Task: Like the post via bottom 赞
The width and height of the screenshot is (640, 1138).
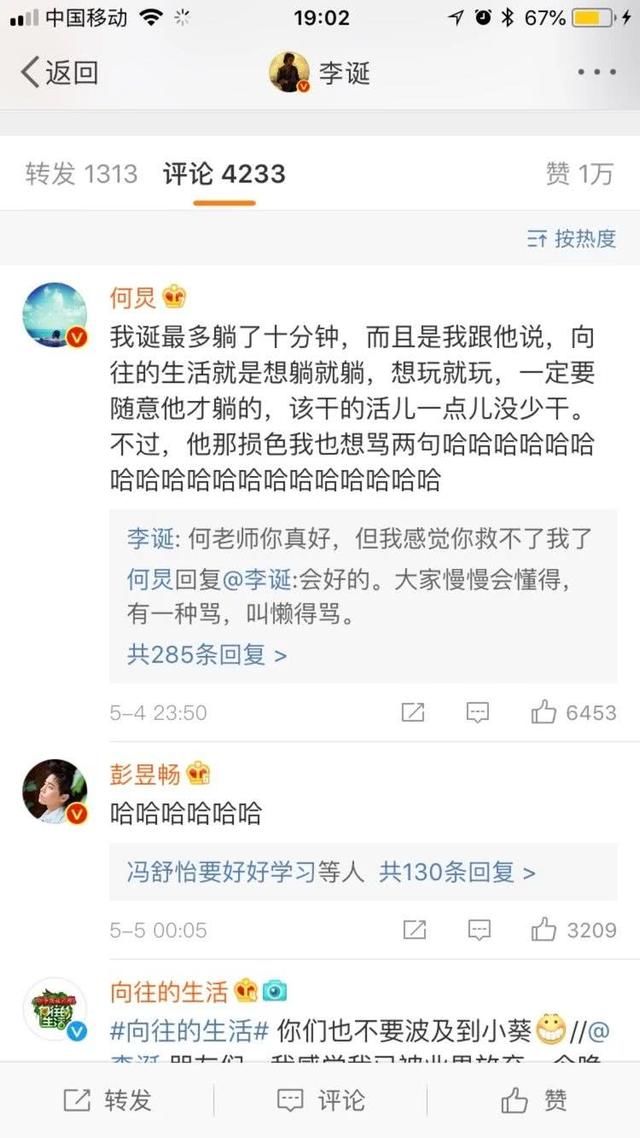Action: 535,1101
